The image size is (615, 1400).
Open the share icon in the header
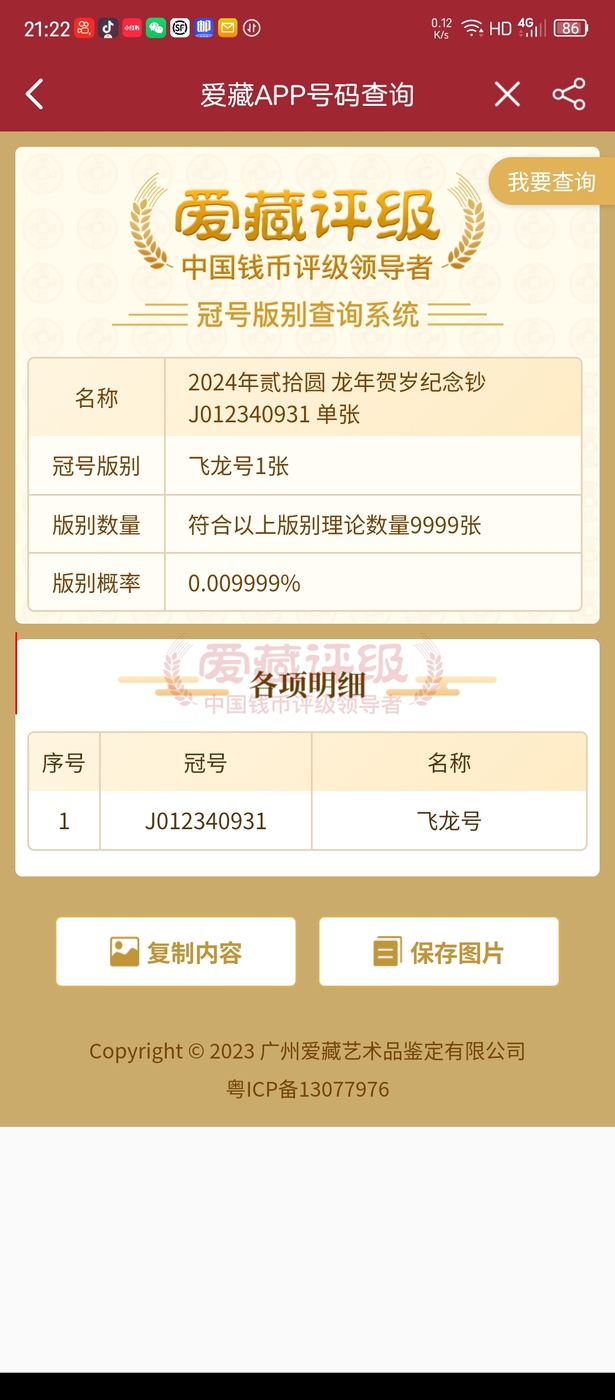click(569, 95)
